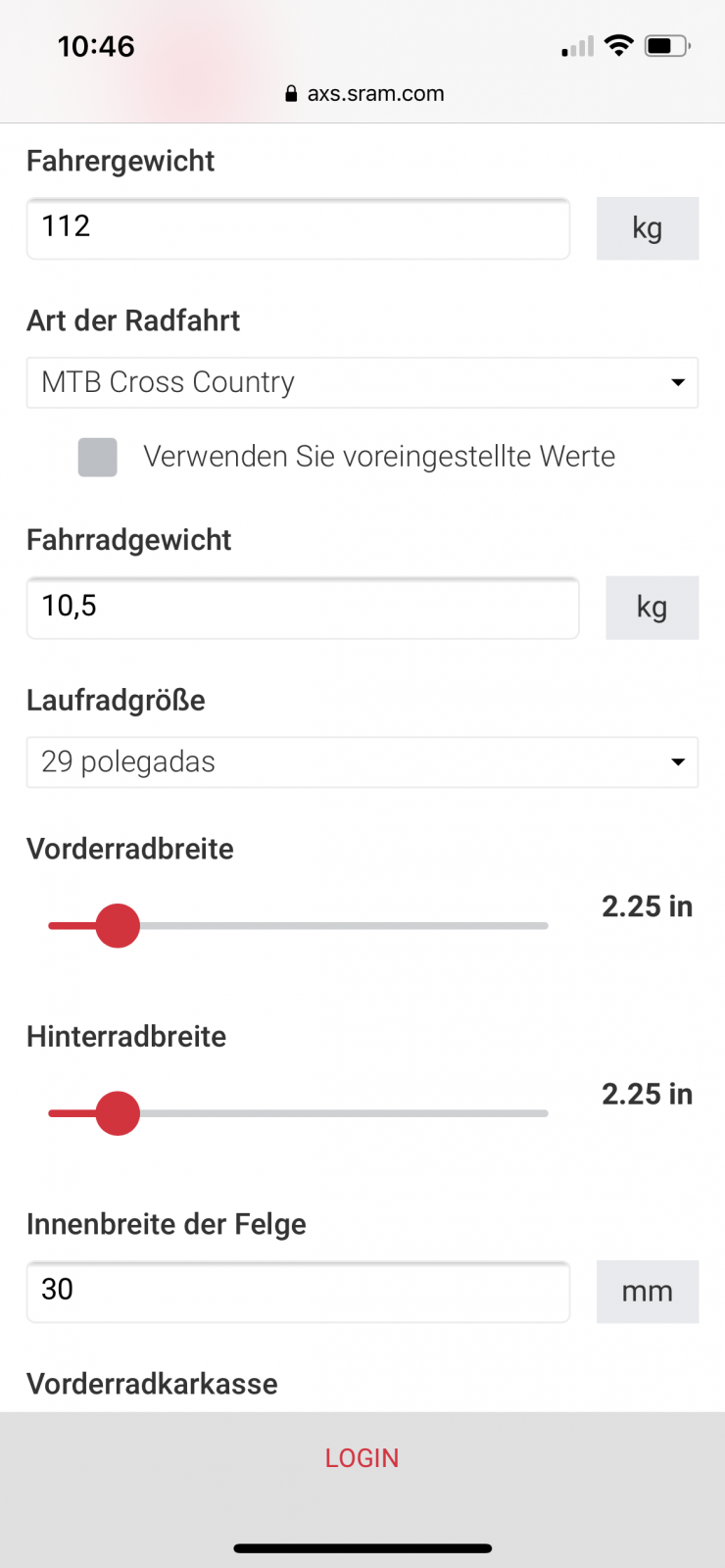Tap the axs.sram.com address bar
Viewport: 725px width, 1568px height.
point(364,94)
